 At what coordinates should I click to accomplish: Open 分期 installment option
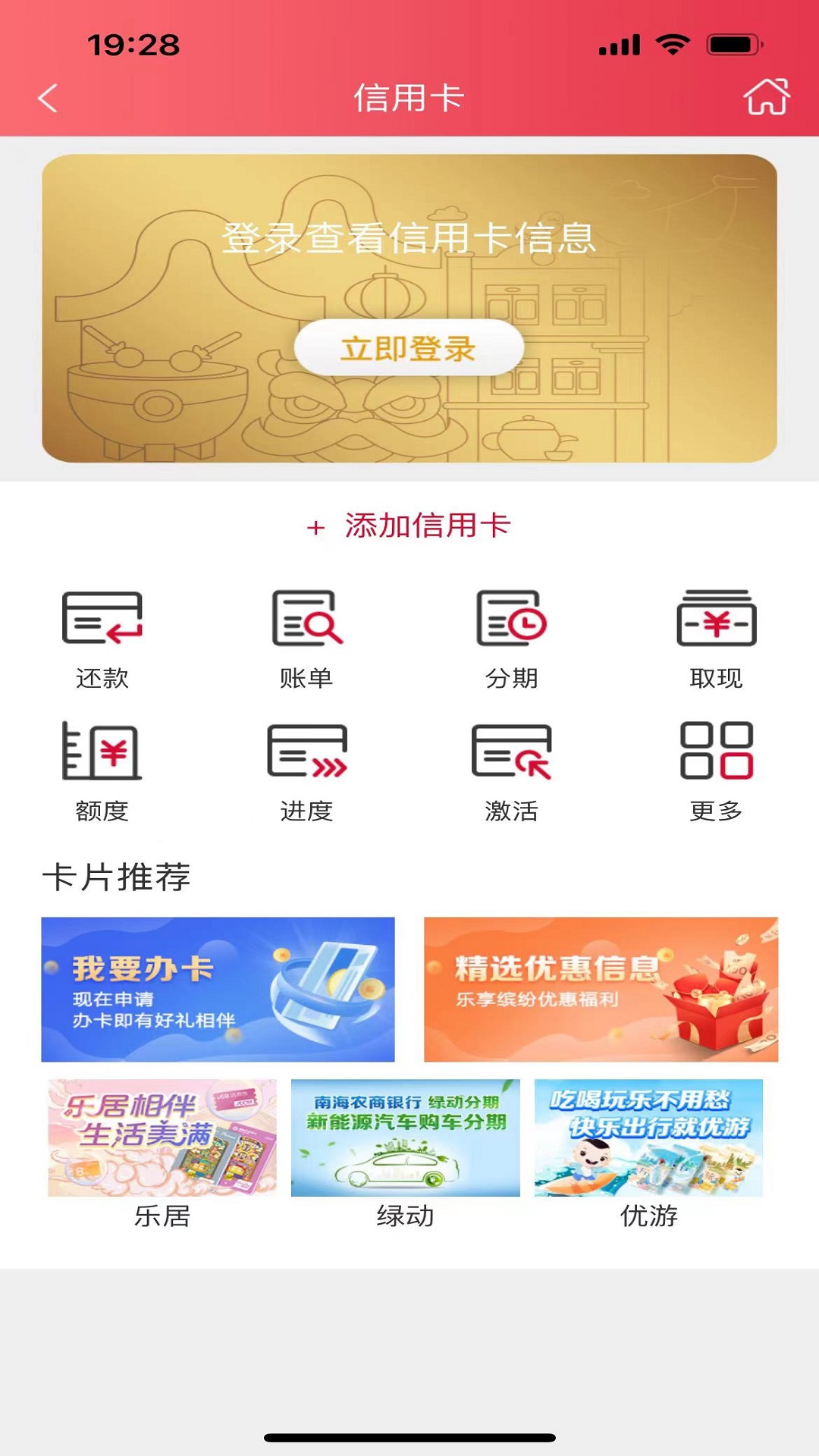tap(511, 639)
